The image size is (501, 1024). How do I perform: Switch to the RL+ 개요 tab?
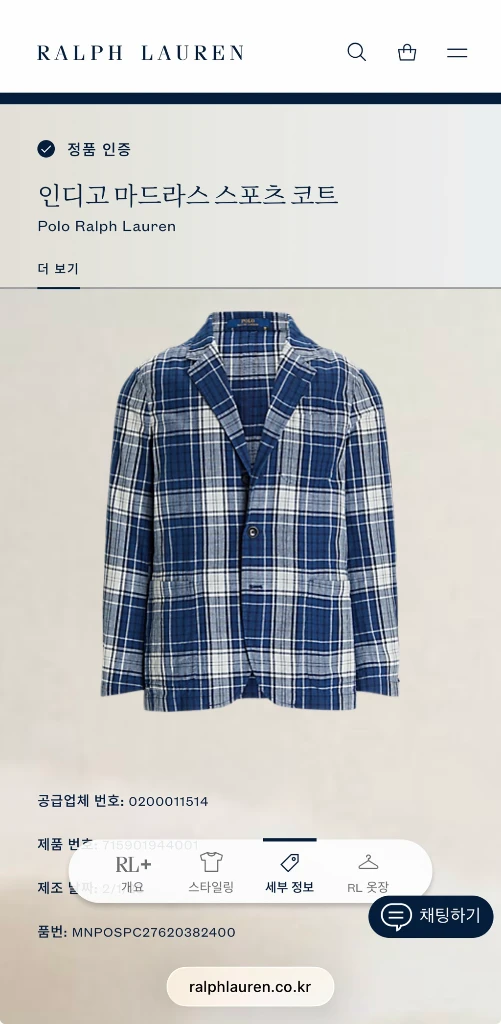point(133,873)
